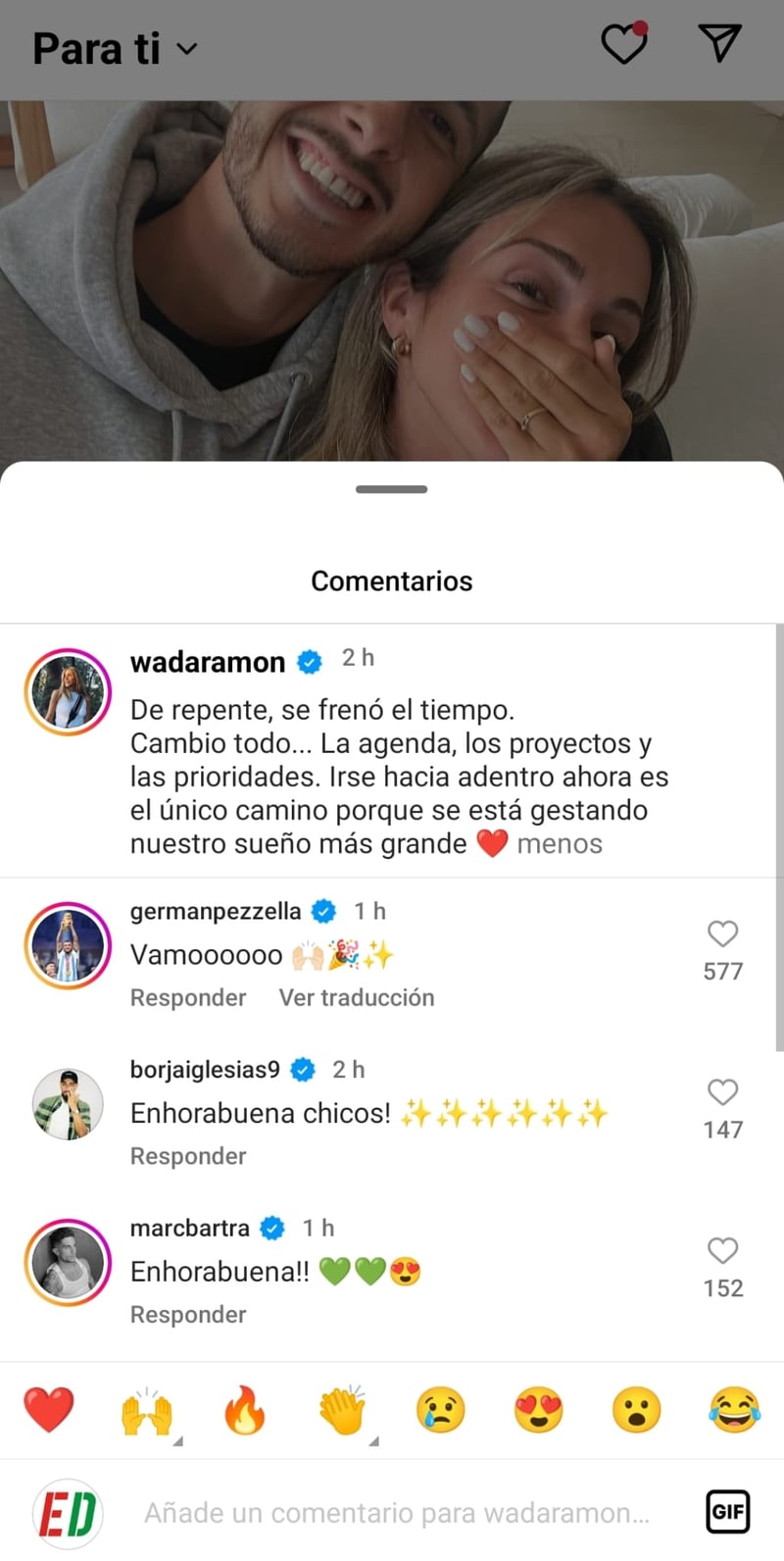Reply to borjaiglesias9's comment

tap(188, 1156)
